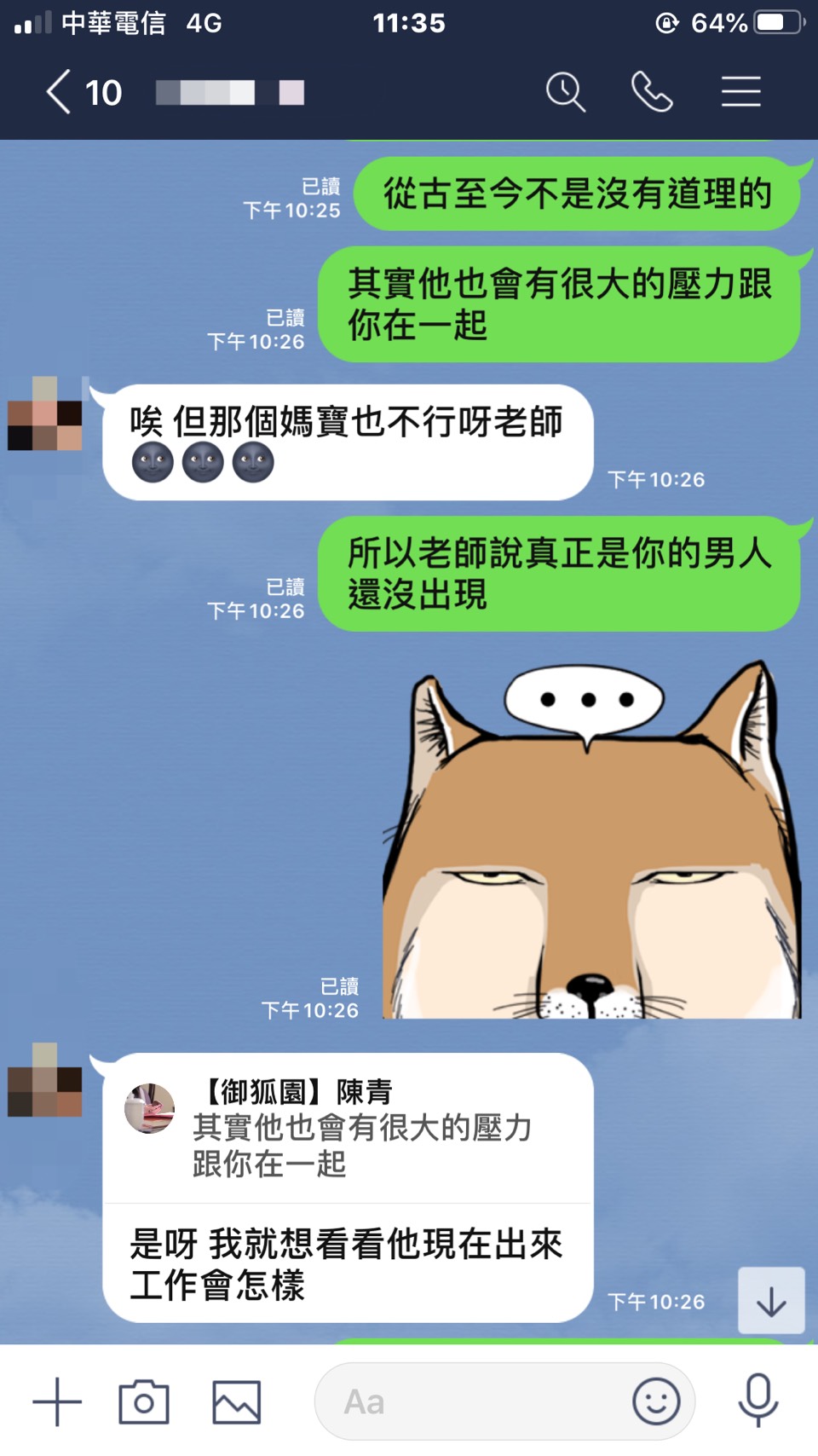This screenshot has height=1456, width=818.
Task: Open the camera to take photo
Action: pyautogui.click(x=144, y=1401)
